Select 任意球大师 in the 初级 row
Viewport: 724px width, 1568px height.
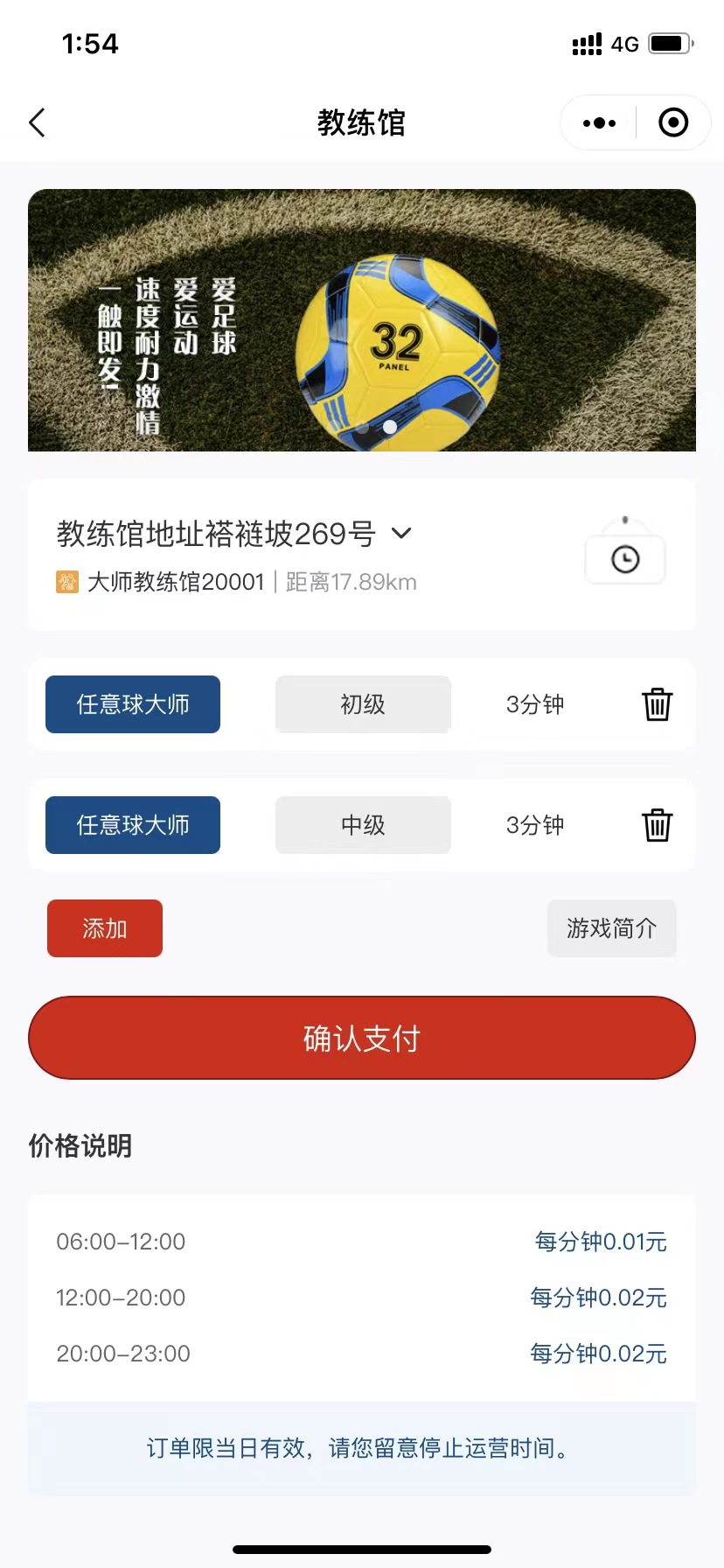(x=133, y=704)
